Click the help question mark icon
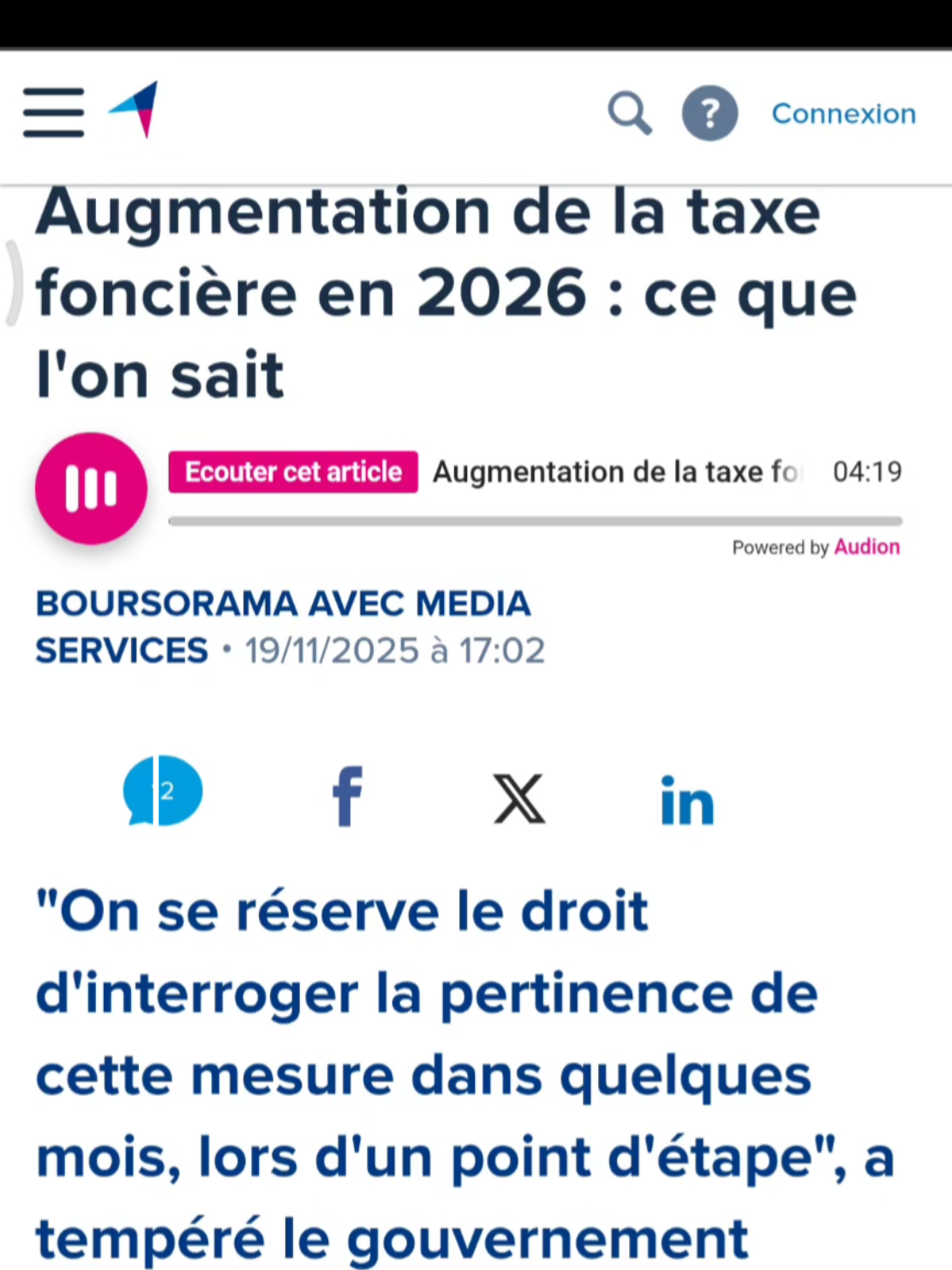 click(710, 113)
